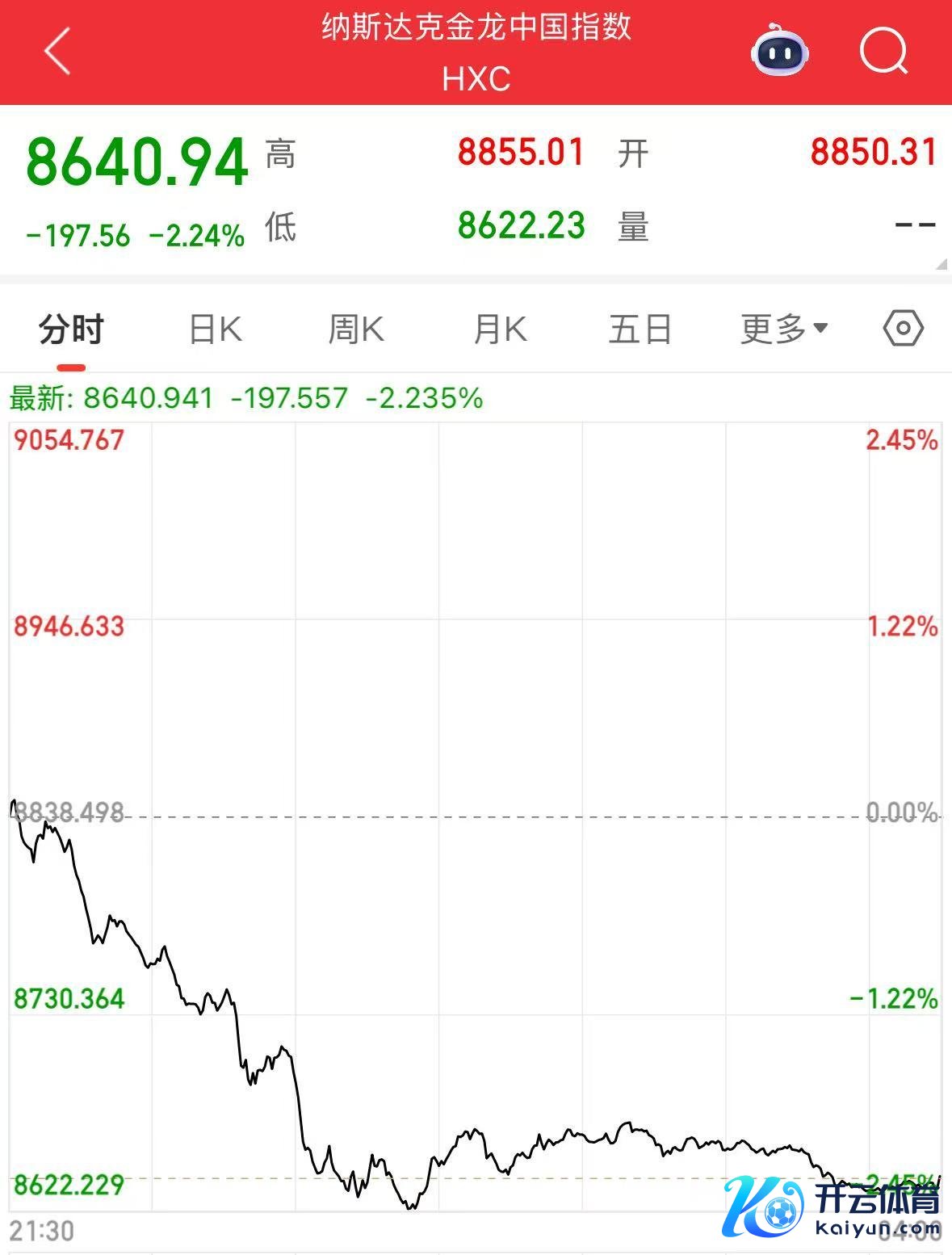Open chart settings hexagon icon
Screen dimensions: 952x1255
pyautogui.click(x=903, y=329)
